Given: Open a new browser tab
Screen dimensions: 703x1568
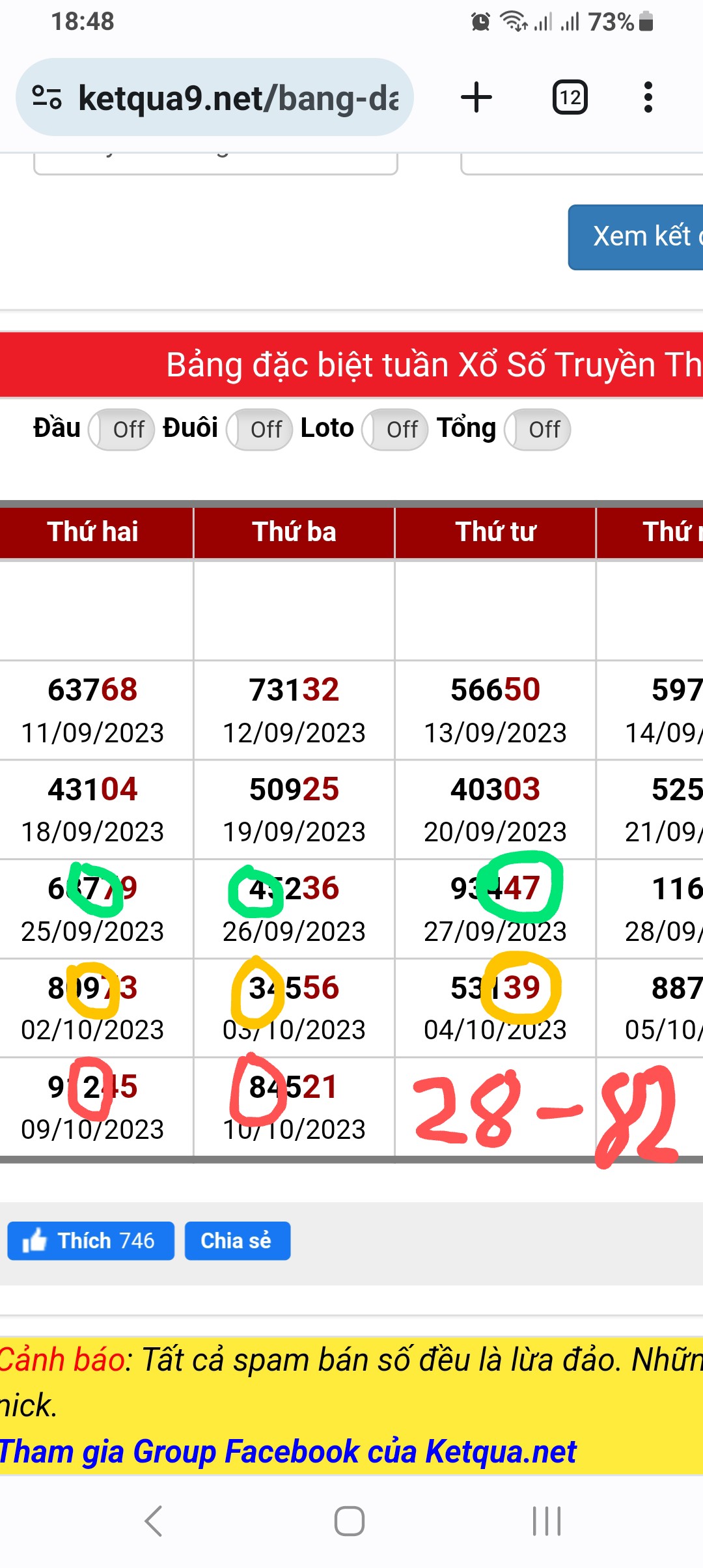Looking at the screenshot, I should [476, 98].
